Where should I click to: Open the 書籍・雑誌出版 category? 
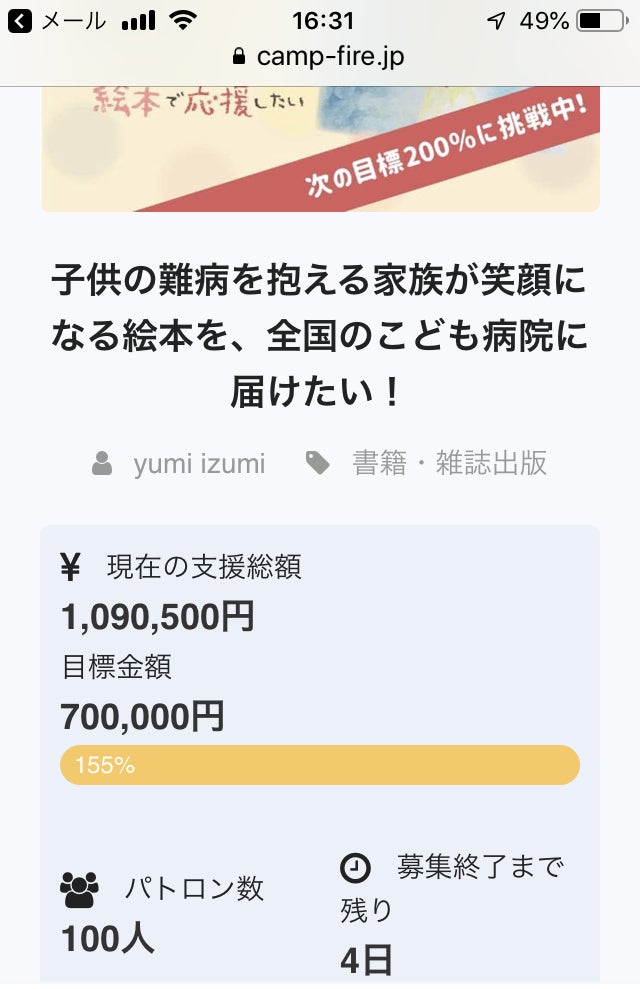click(x=449, y=463)
